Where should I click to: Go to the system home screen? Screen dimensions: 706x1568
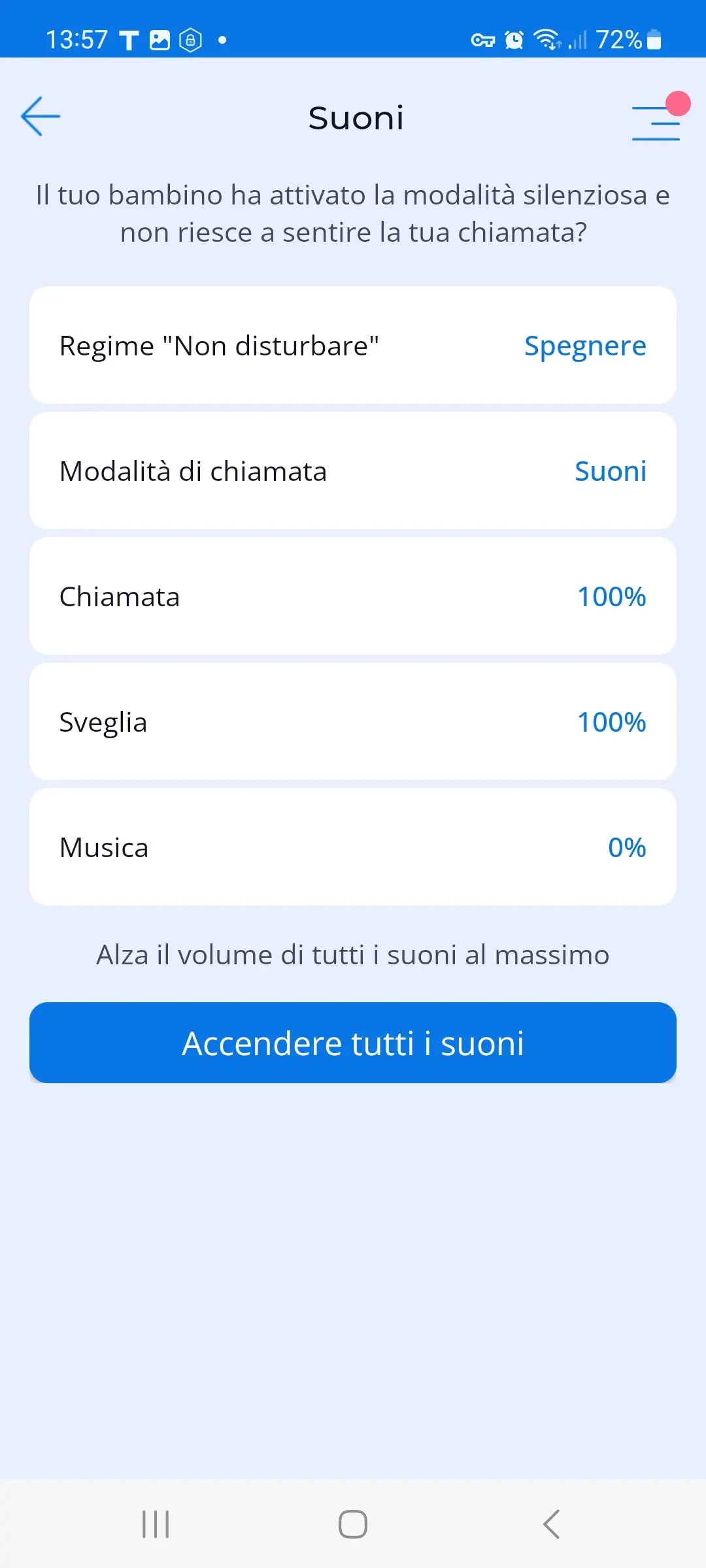(x=353, y=1524)
